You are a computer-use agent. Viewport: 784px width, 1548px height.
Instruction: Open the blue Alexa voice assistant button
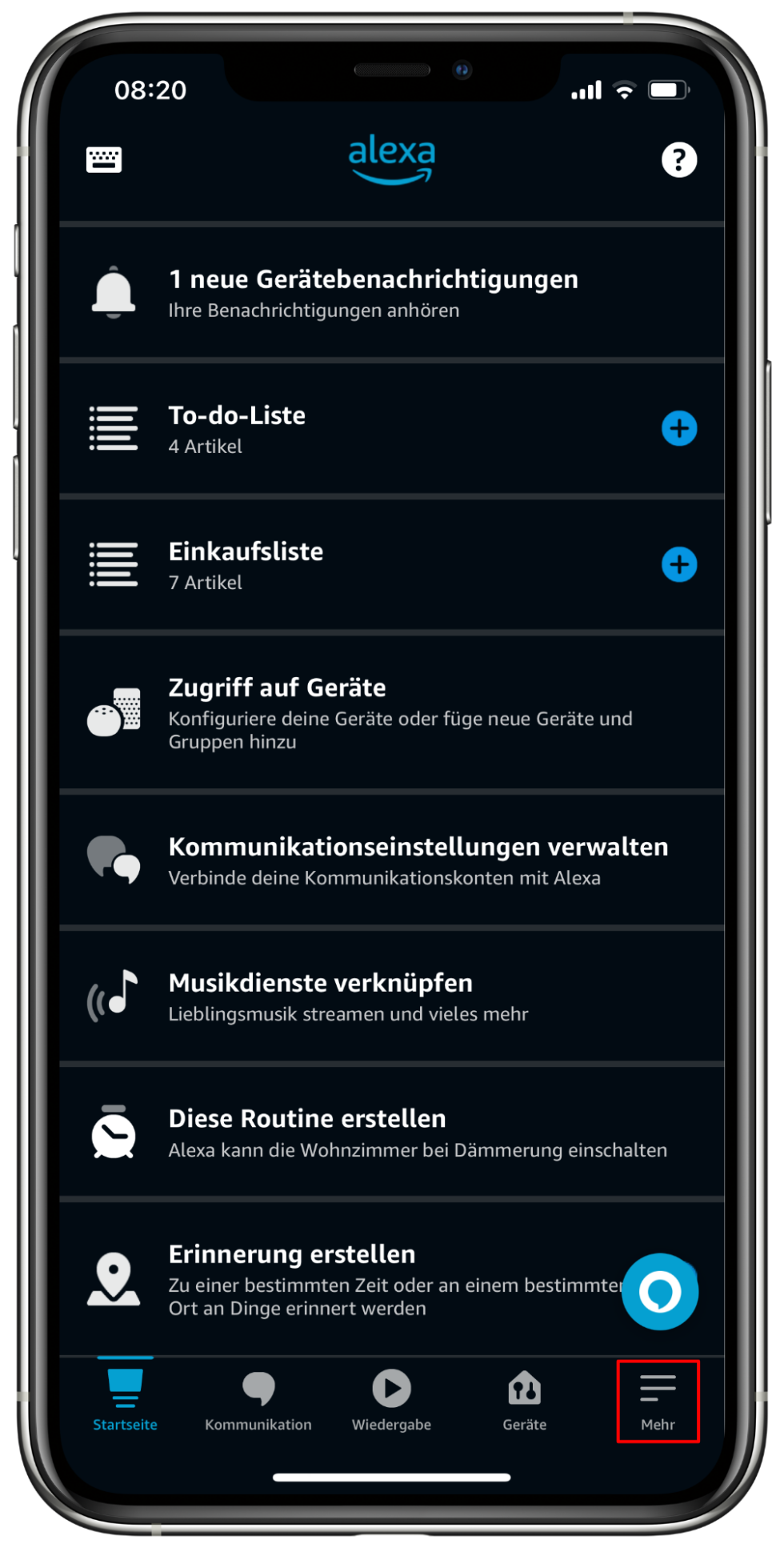659,1291
